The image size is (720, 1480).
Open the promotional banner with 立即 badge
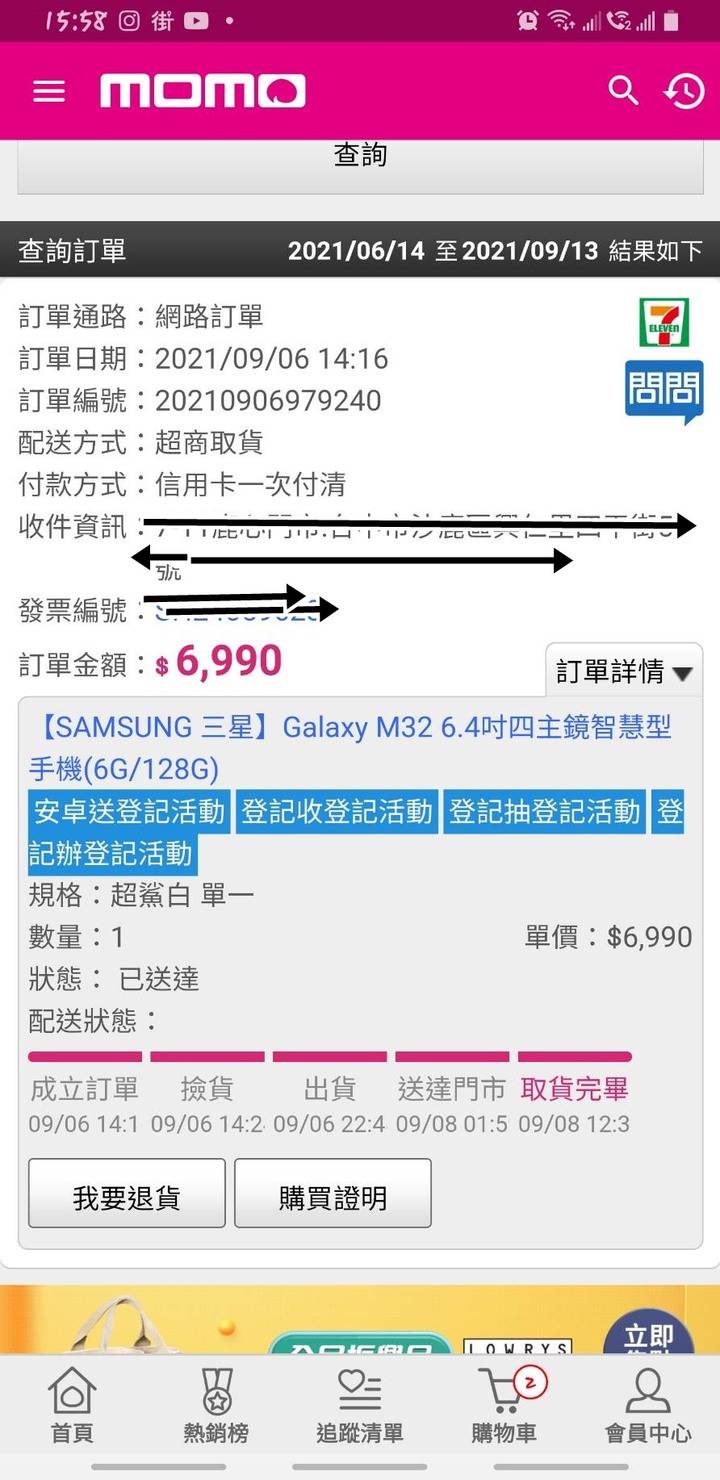coord(360,1320)
